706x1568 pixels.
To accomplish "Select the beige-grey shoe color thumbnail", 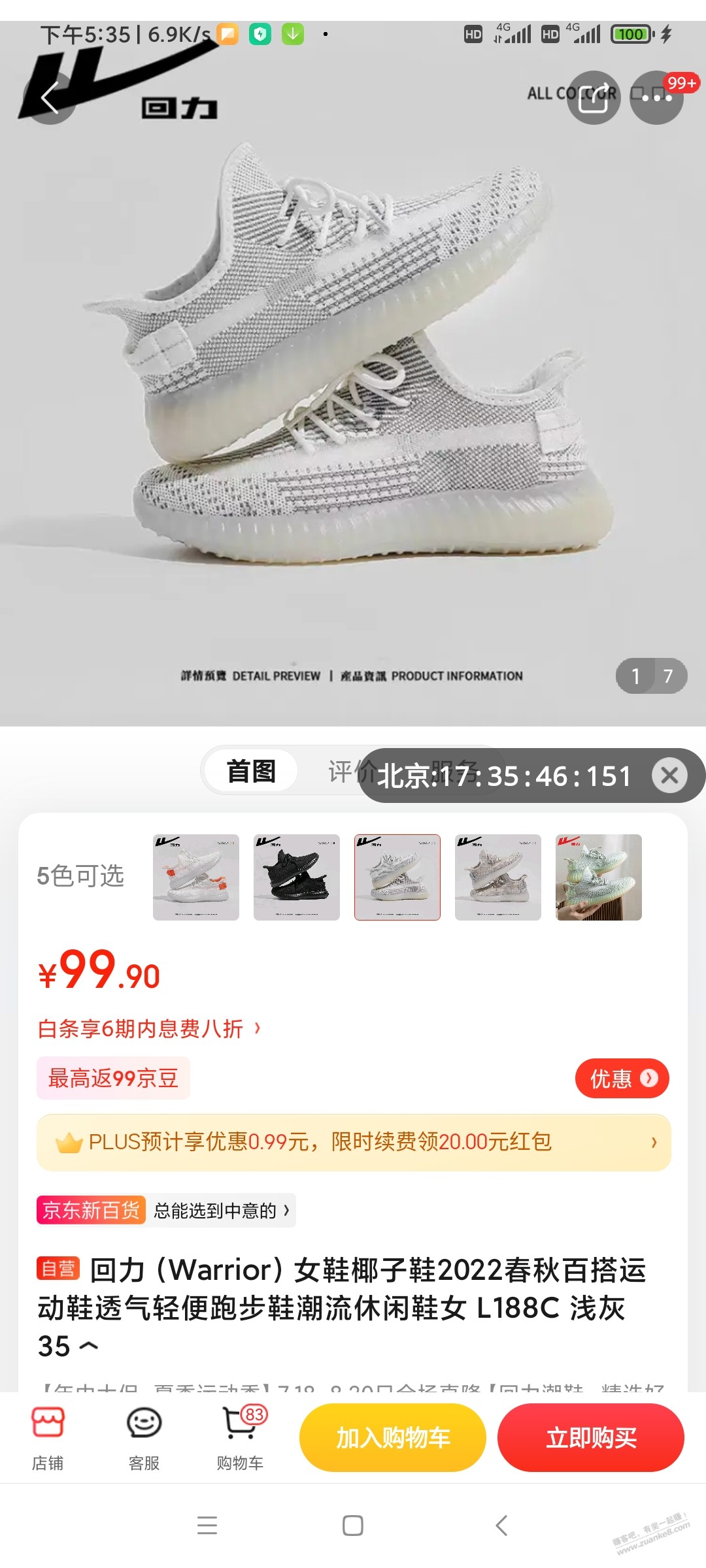I will coord(498,877).
